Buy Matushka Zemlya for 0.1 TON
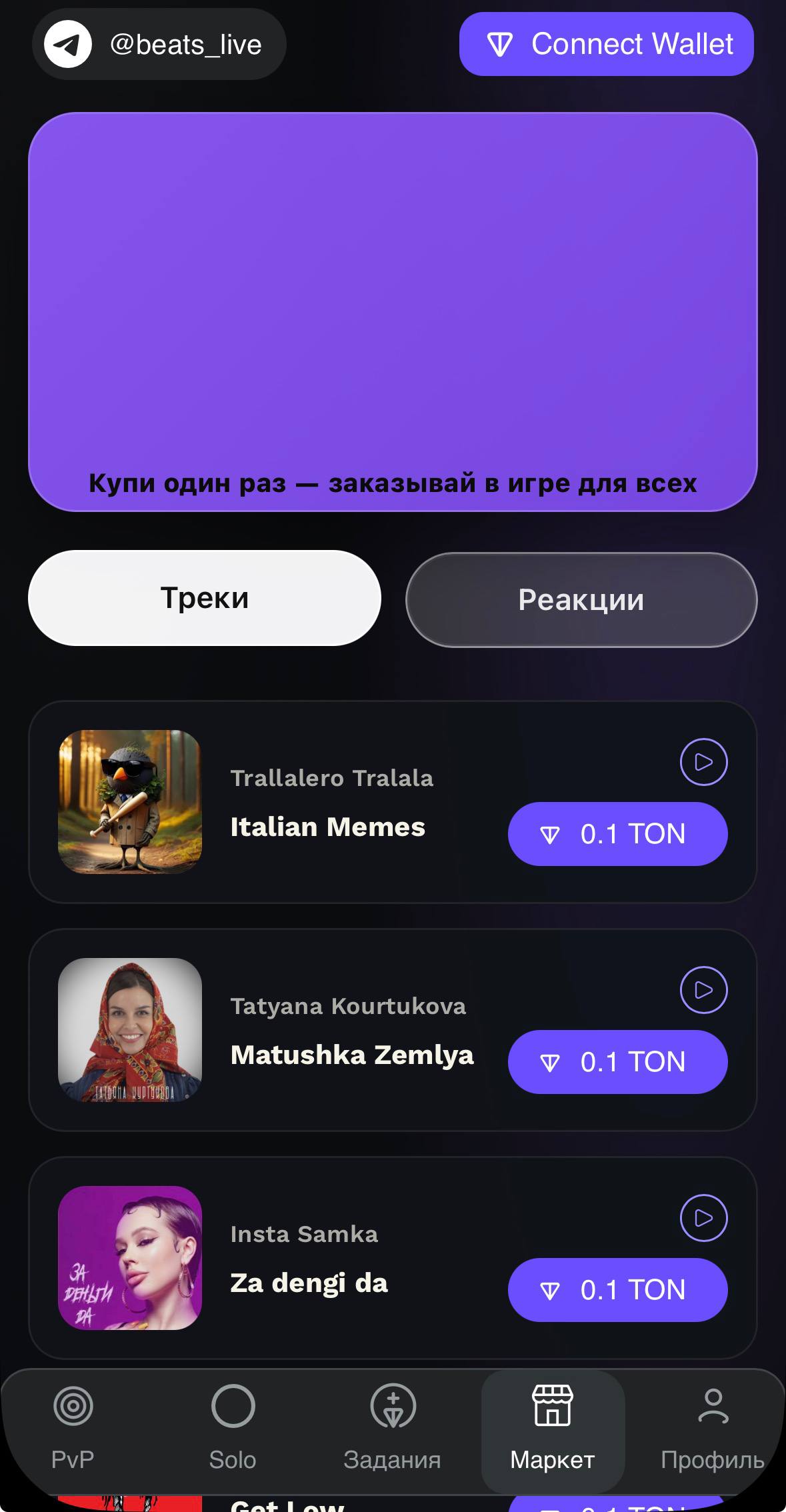Viewport: 786px width, 1512px height. click(617, 1062)
